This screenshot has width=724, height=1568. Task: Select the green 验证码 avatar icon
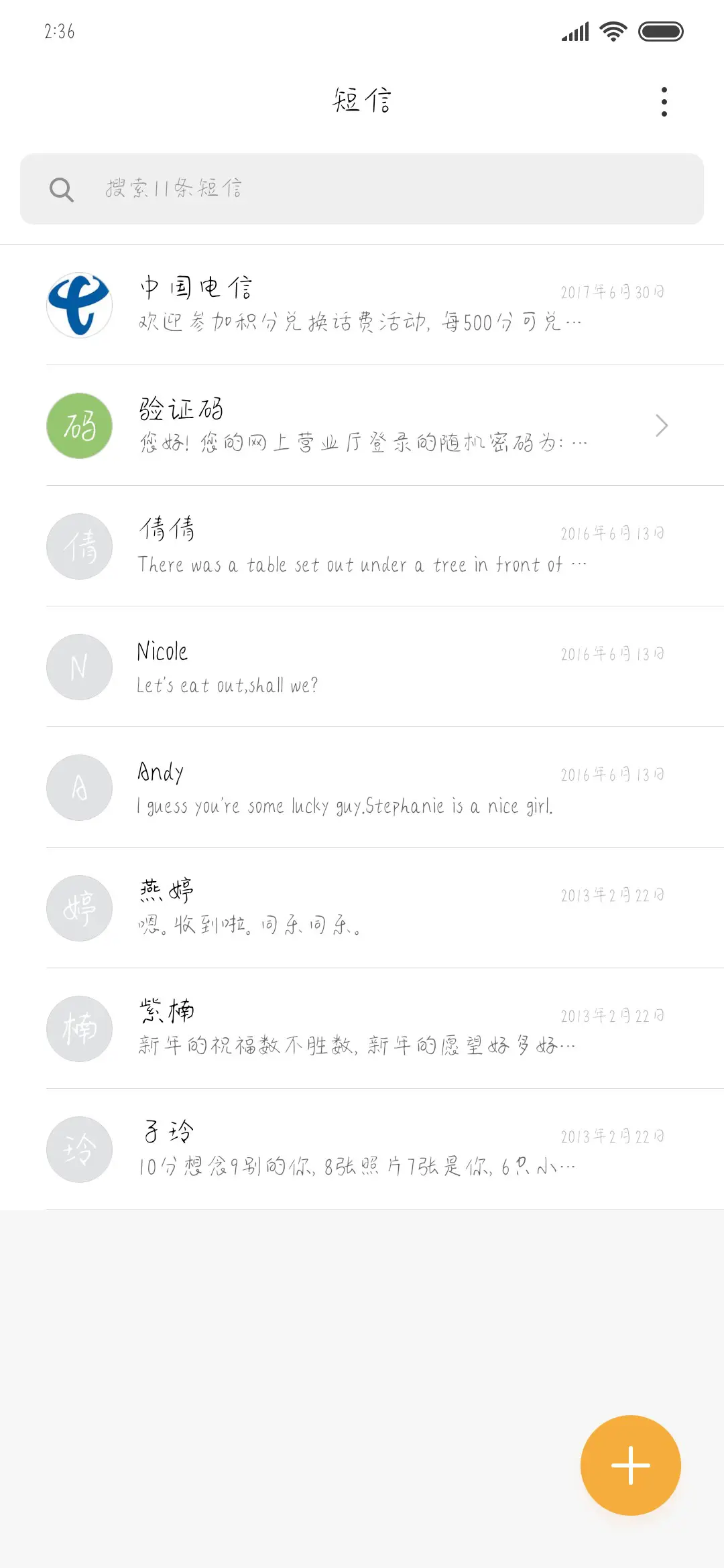78,426
